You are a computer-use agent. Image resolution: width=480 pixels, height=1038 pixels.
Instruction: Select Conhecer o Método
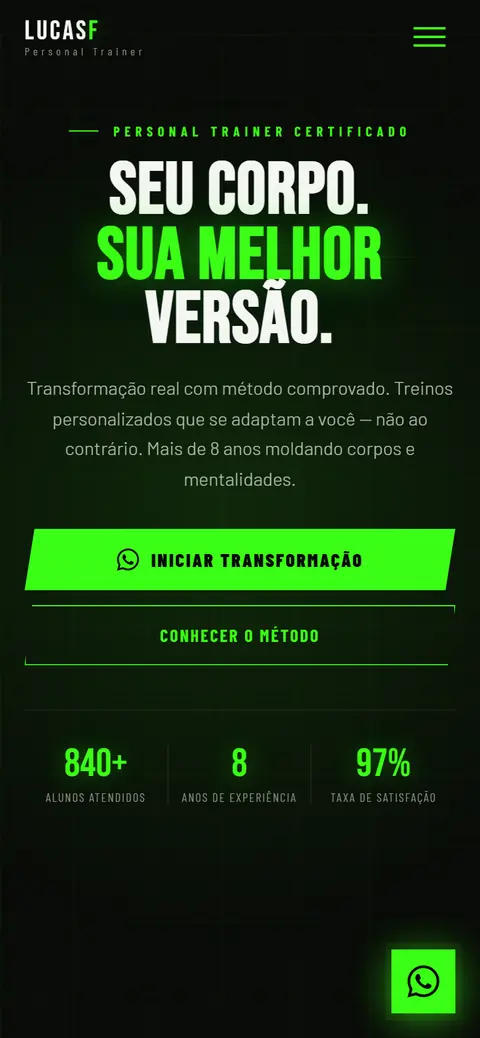(240, 636)
